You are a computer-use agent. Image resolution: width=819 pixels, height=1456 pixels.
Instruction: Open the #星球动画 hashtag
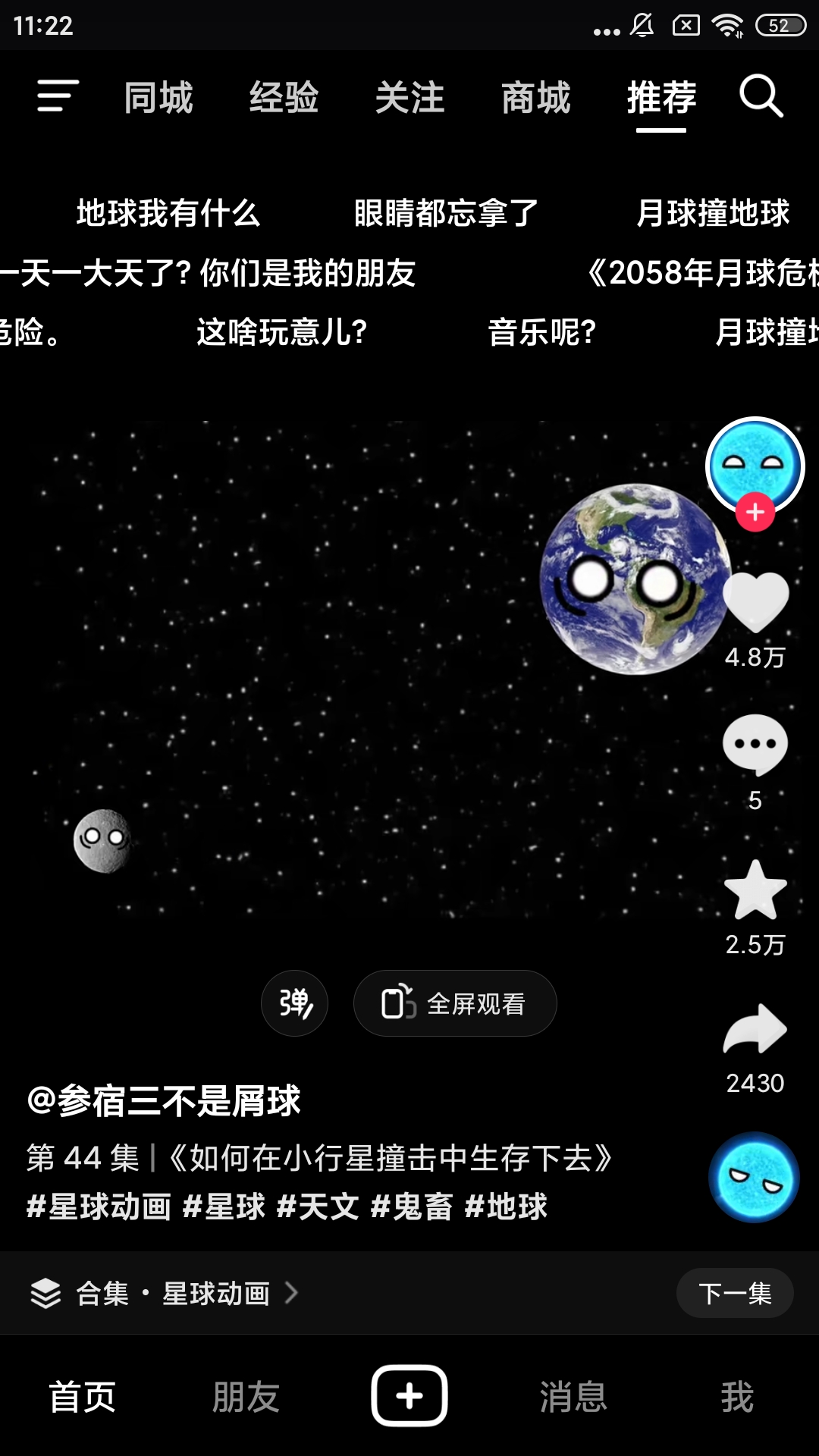tap(99, 1206)
